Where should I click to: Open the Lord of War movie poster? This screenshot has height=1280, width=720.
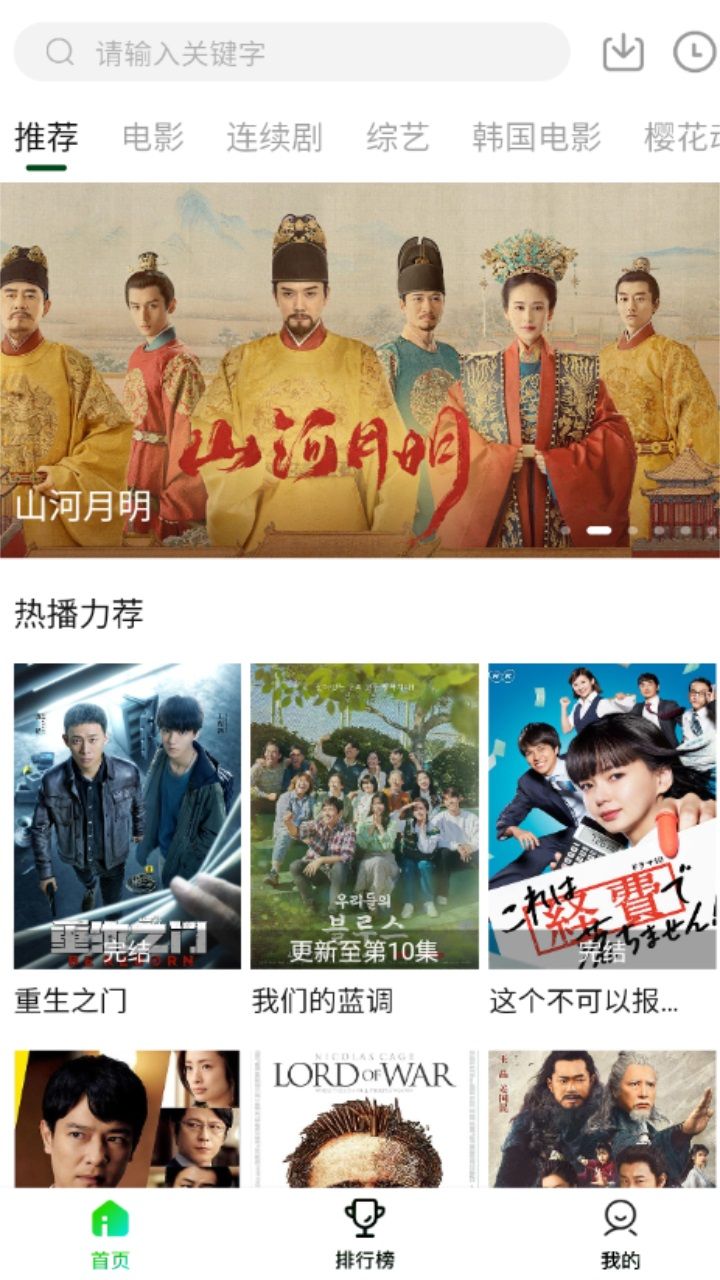click(x=364, y=1118)
